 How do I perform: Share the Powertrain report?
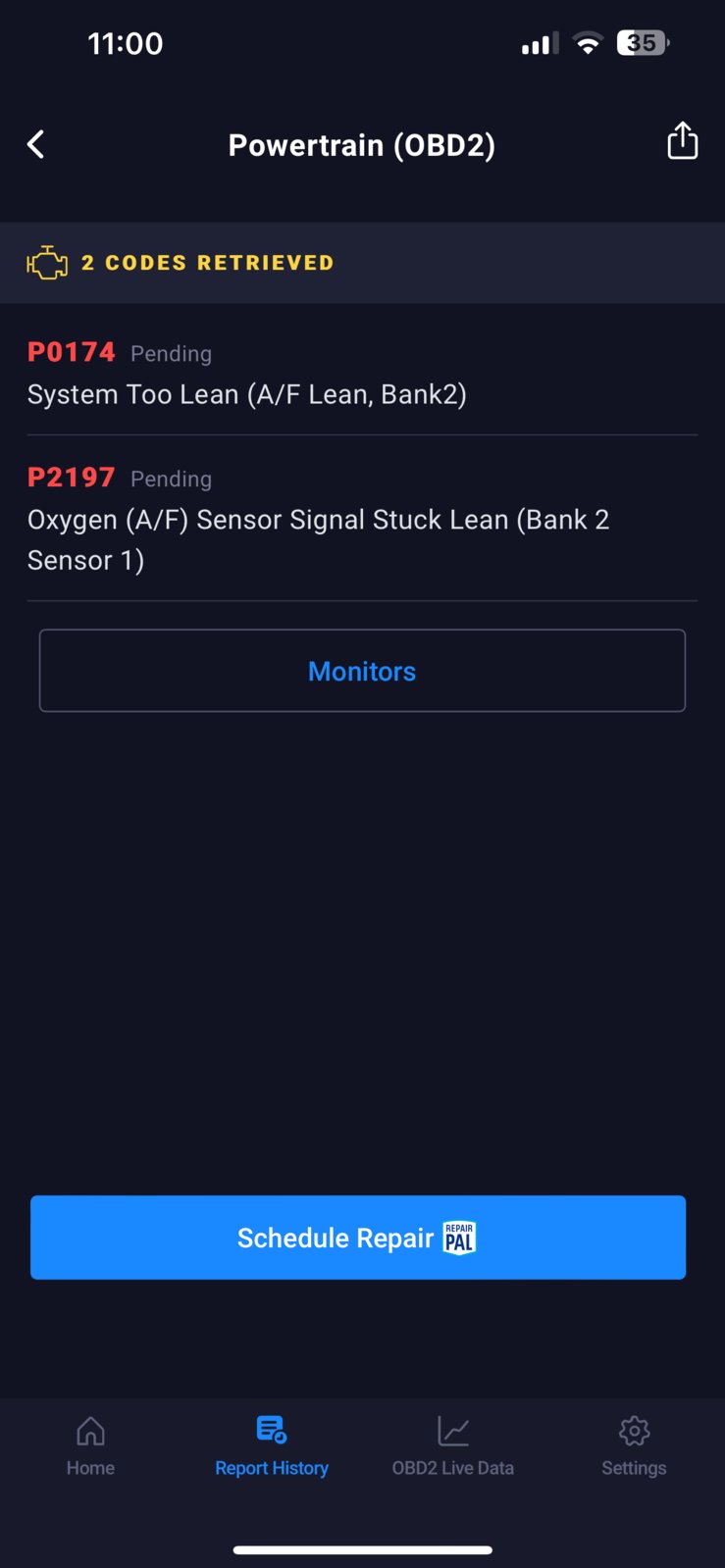(x=682, y=141)
